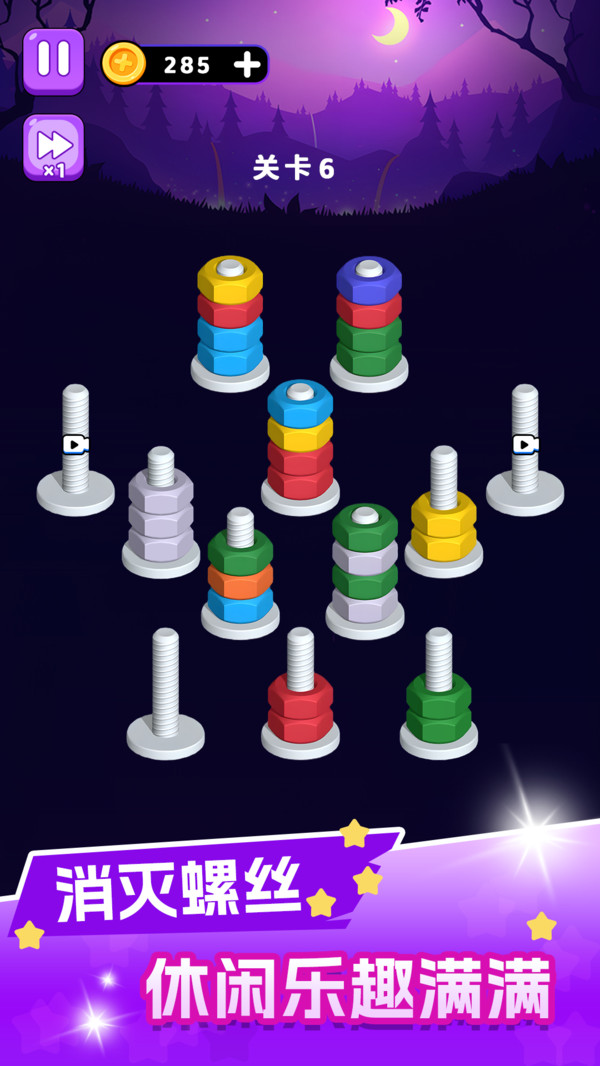The image size is (600, 1066).
Task: Select the bolt topped with a purple nut
Action: pyautogui.click(x=369, y=318)
